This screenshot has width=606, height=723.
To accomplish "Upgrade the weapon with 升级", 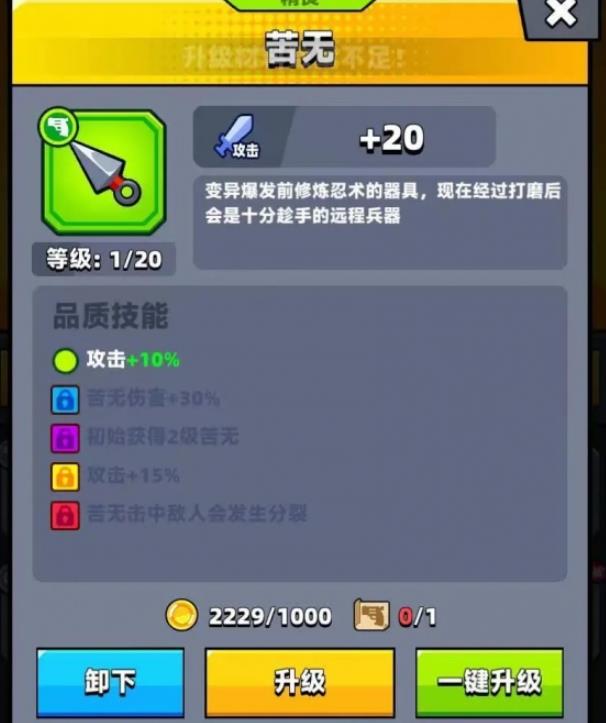I will click(x=300, y=683).
